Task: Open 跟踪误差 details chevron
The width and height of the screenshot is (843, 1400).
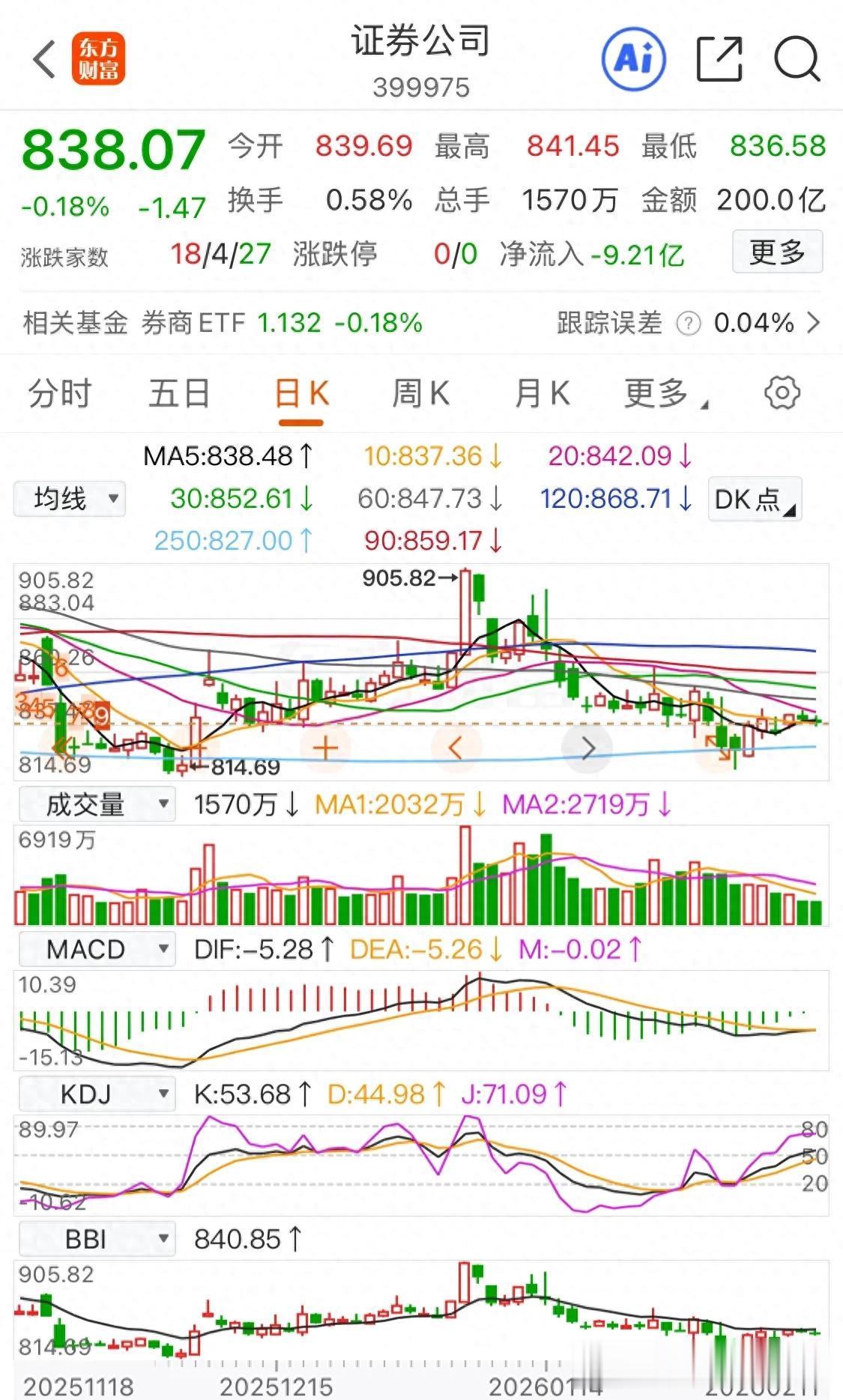Action: pos(814,323)
